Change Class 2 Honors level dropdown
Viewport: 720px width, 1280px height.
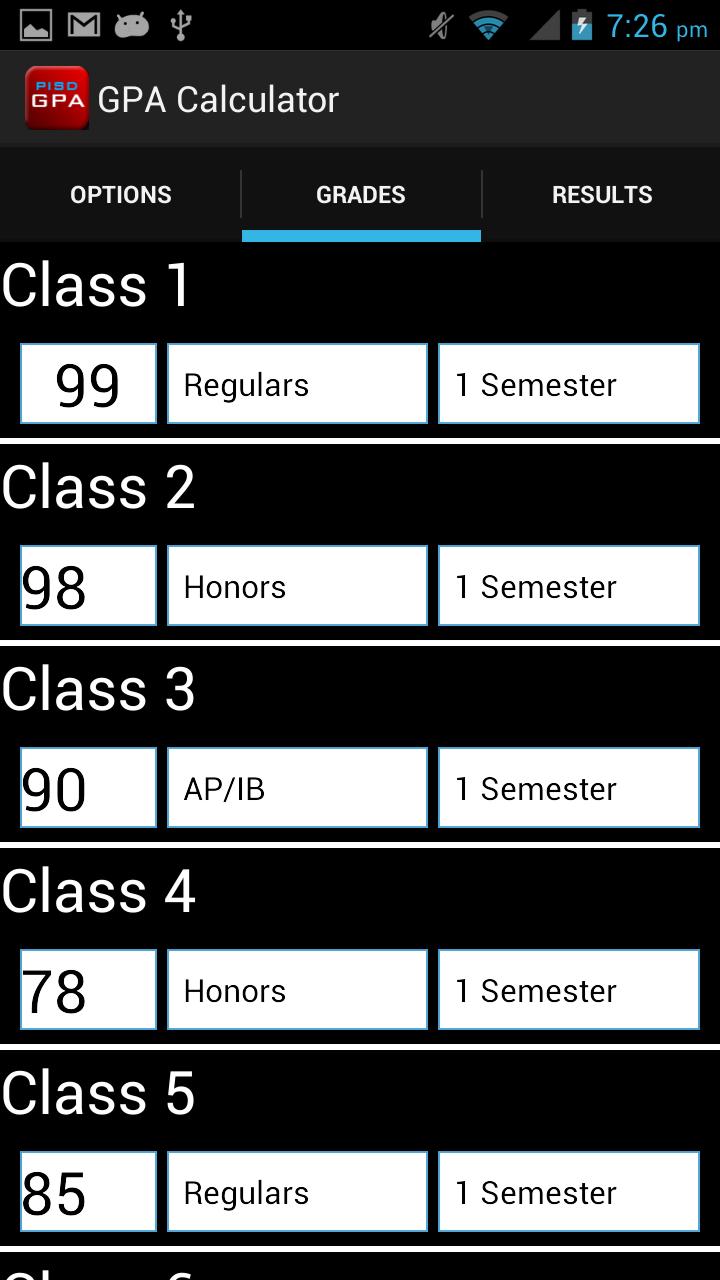297,586
